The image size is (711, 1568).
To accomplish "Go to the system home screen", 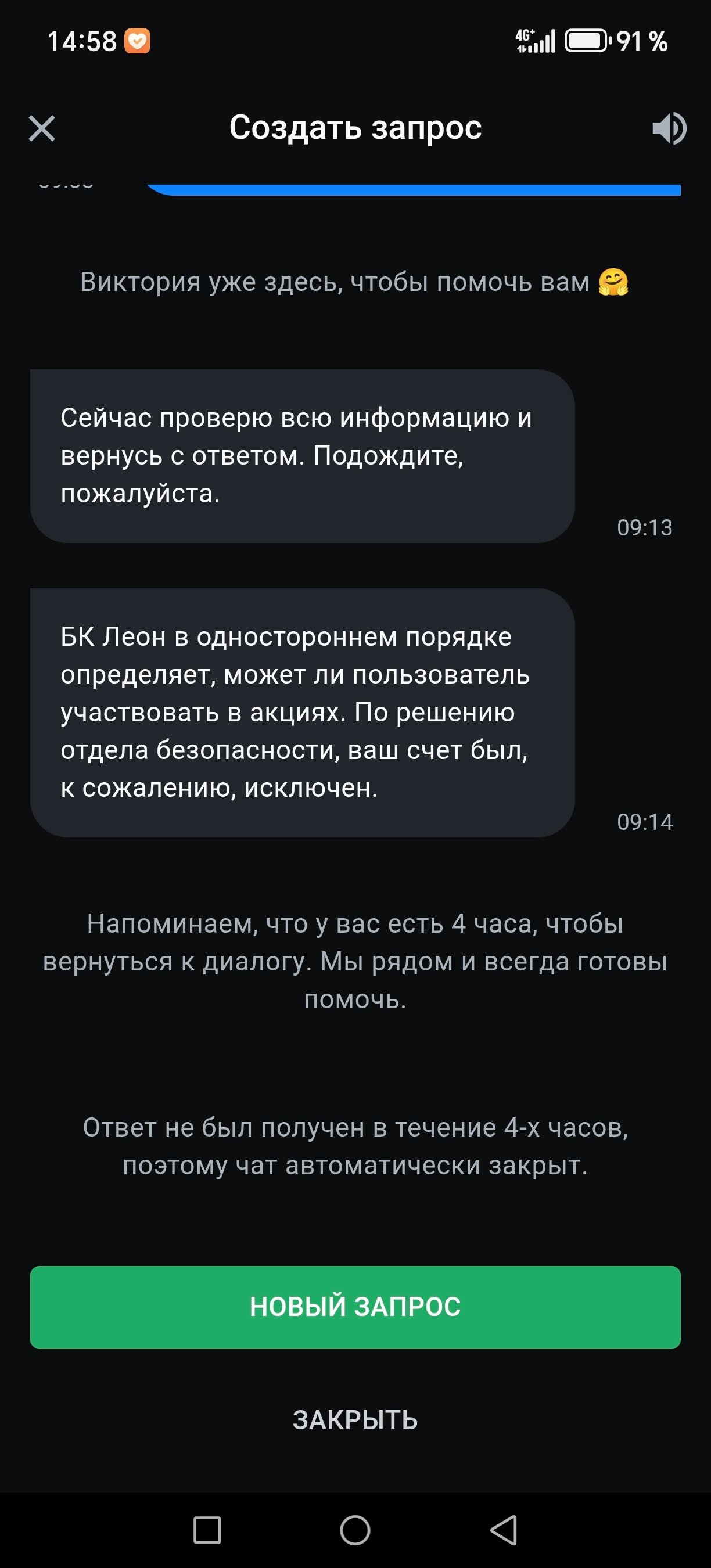I will click(355, 1530).
